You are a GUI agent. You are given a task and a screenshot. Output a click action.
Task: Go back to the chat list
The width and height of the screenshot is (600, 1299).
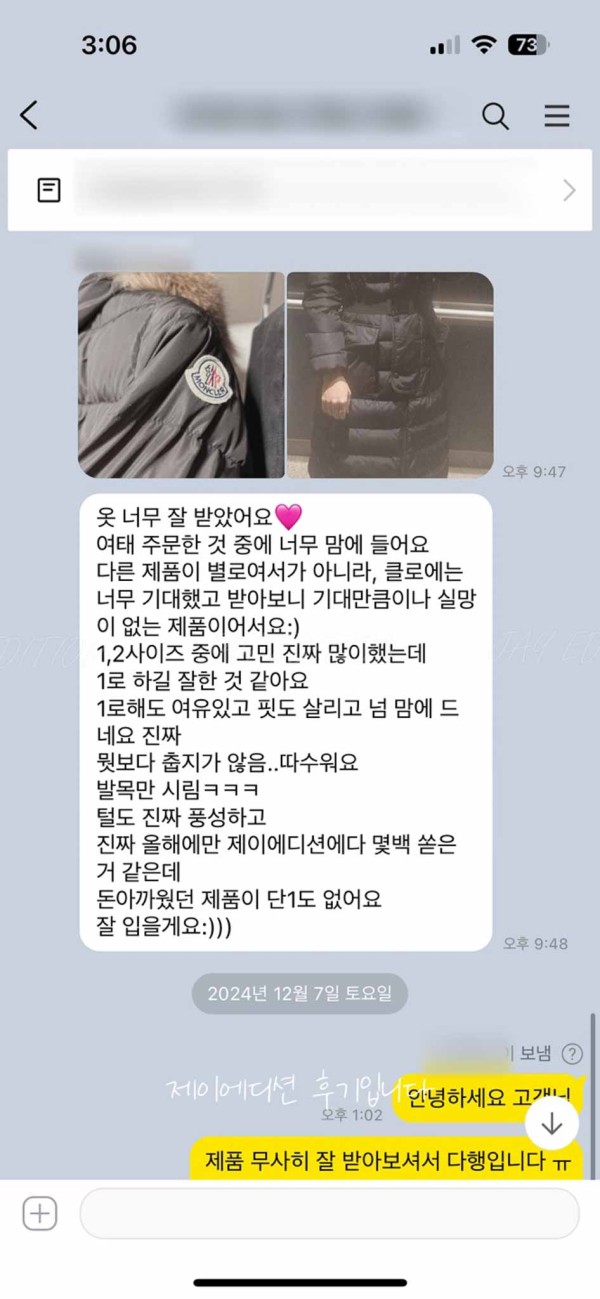point(30,116)
